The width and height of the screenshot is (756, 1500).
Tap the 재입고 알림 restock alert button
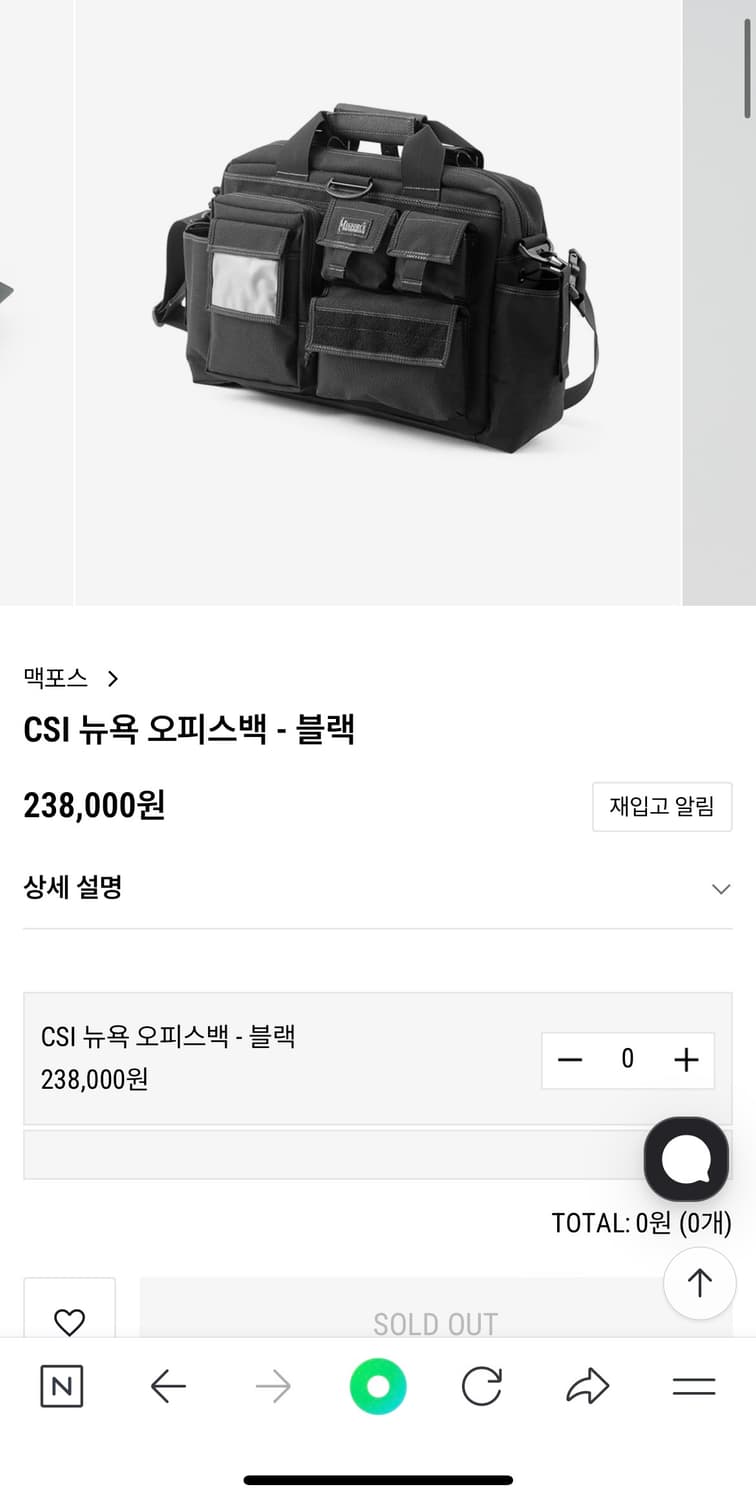coord(662,807)
